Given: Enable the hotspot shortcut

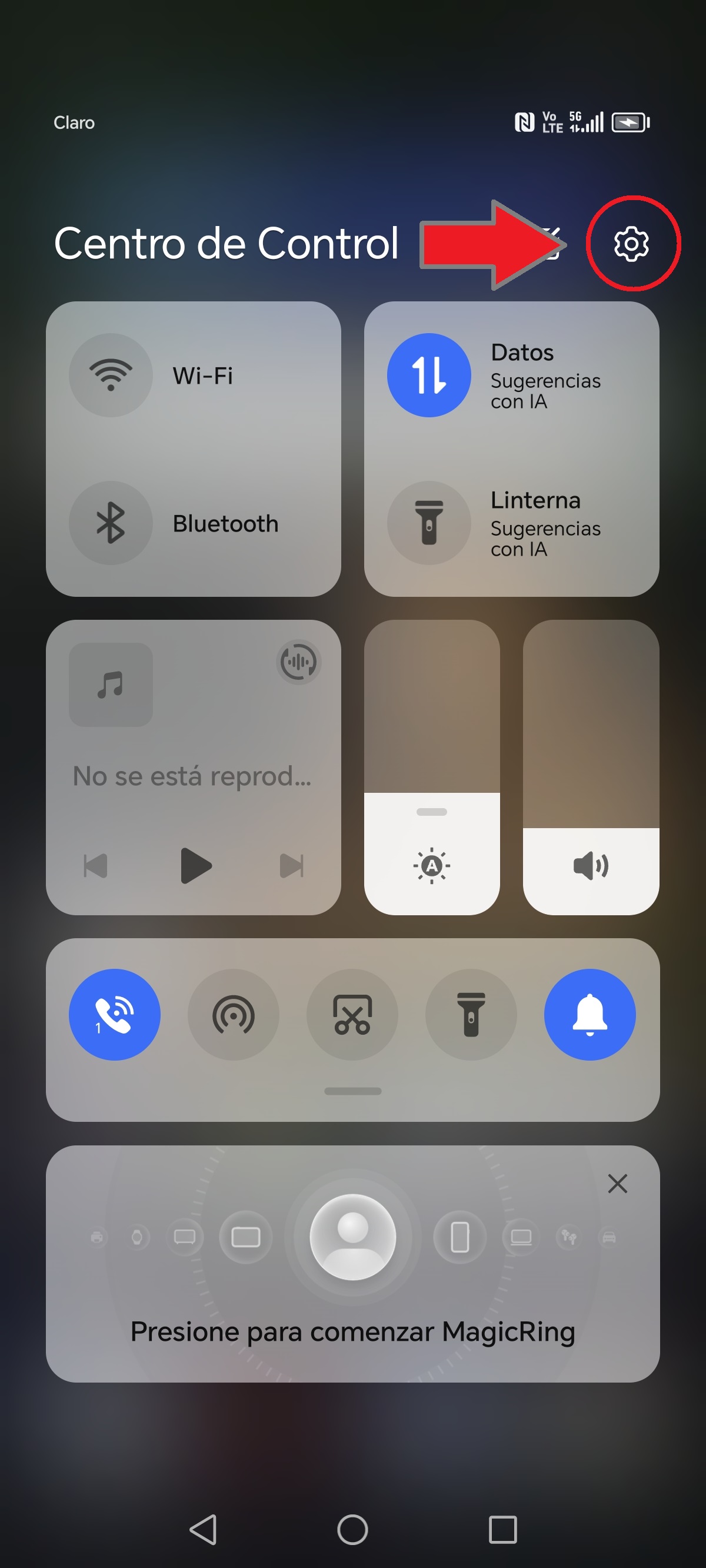Looking at the screenshot, I should click(233, 1014).
